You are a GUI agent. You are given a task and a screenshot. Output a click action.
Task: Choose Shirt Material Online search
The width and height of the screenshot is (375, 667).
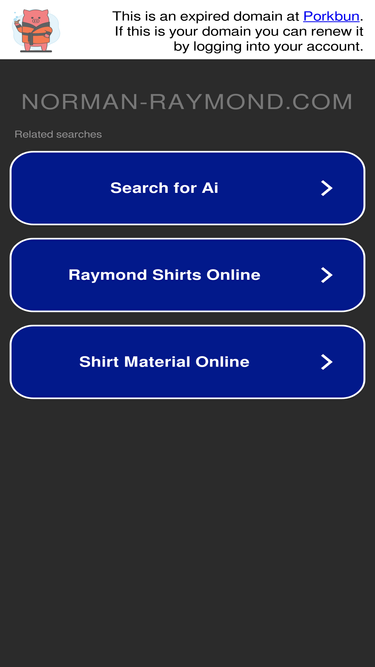click(x=188, y=362)
